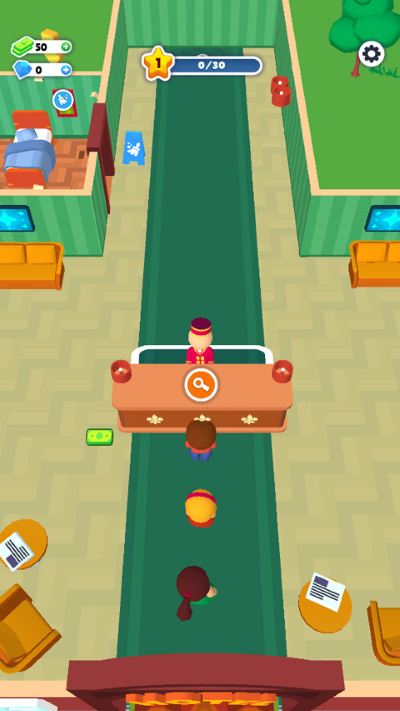The height and width of the screenshot is (711, 400).
Task: Open the settings gear
Action: pyautogui.click(x=371, y=54)
